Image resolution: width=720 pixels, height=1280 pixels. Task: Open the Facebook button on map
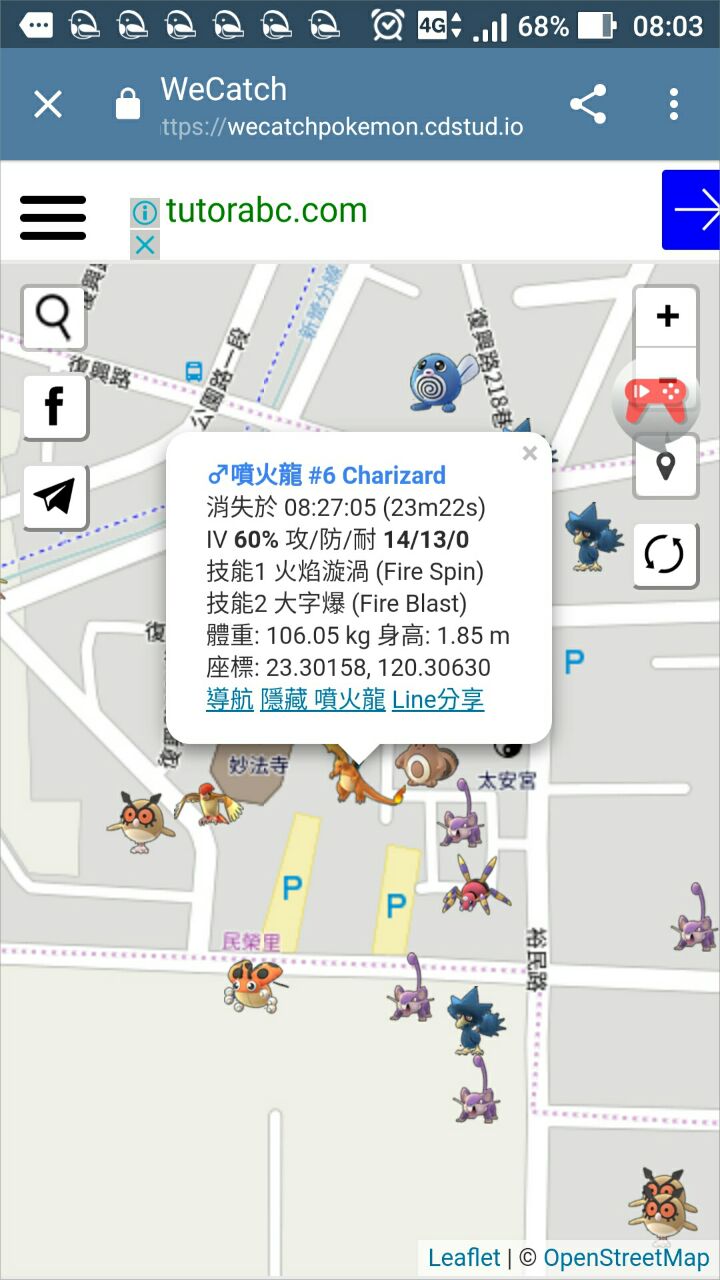[x=54, y=407]
